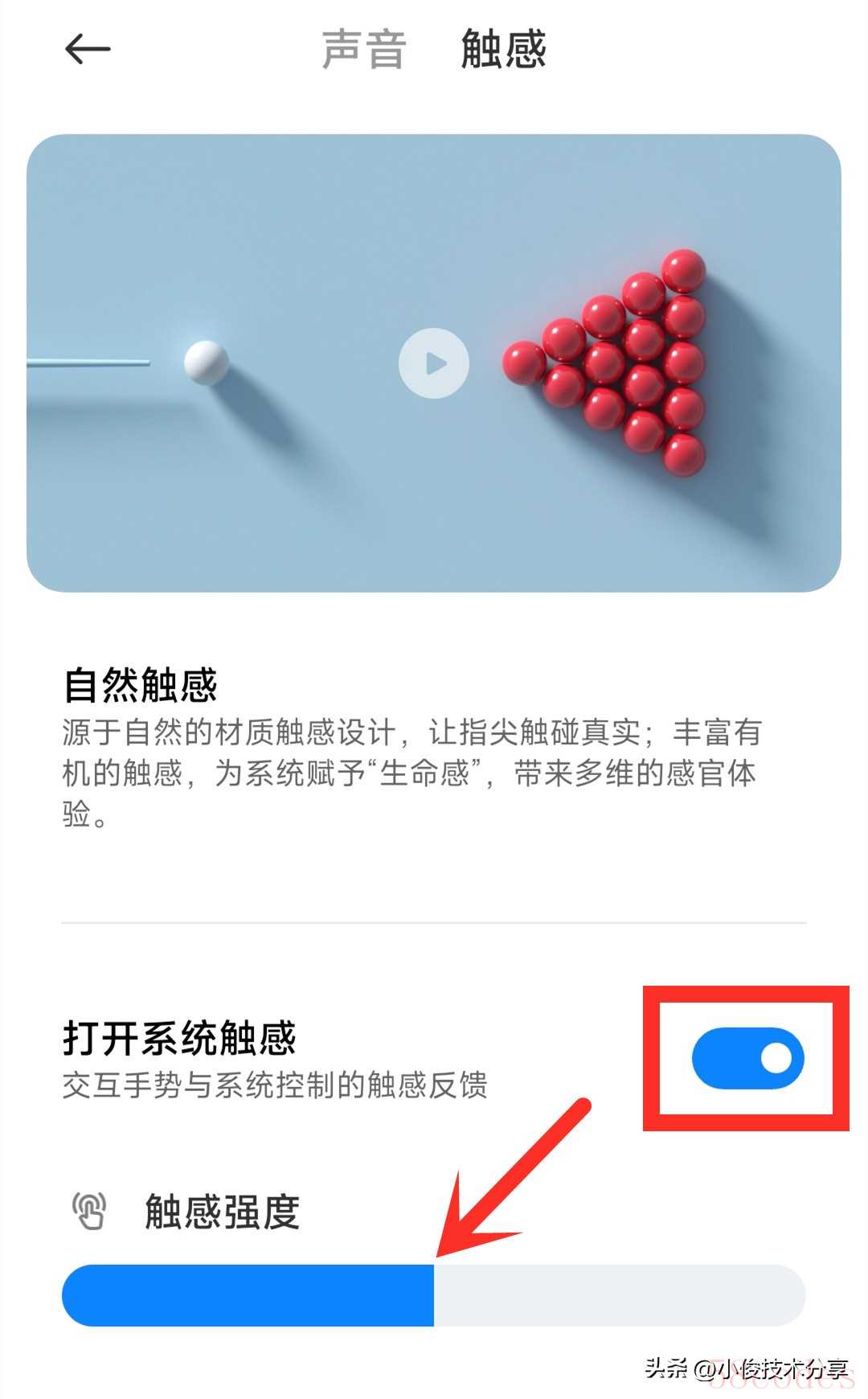Select the 触感 tab
The image size is (868, 1399).
tap(504, 49)
